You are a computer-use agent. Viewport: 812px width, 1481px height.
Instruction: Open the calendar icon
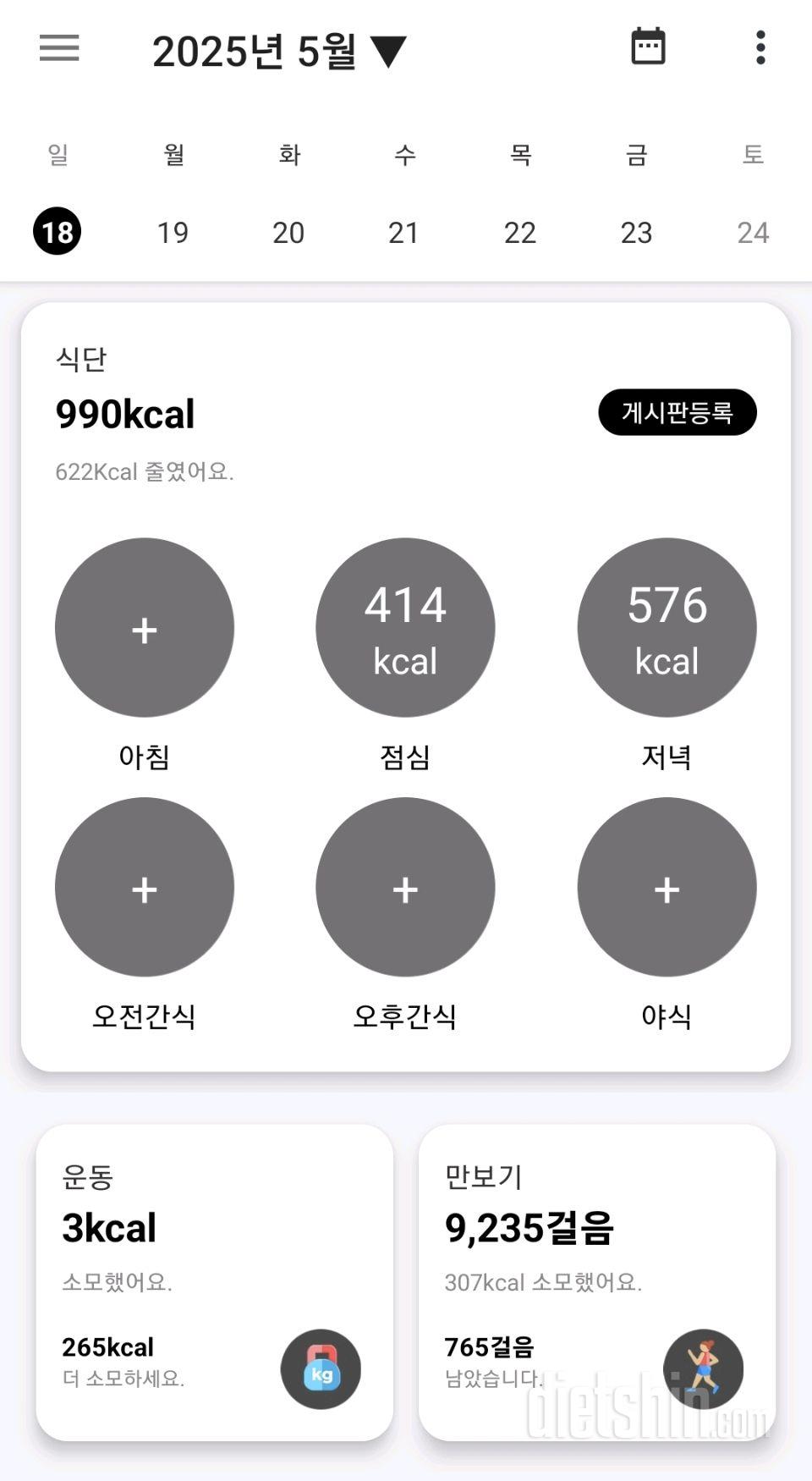click(x=649, y=47)
